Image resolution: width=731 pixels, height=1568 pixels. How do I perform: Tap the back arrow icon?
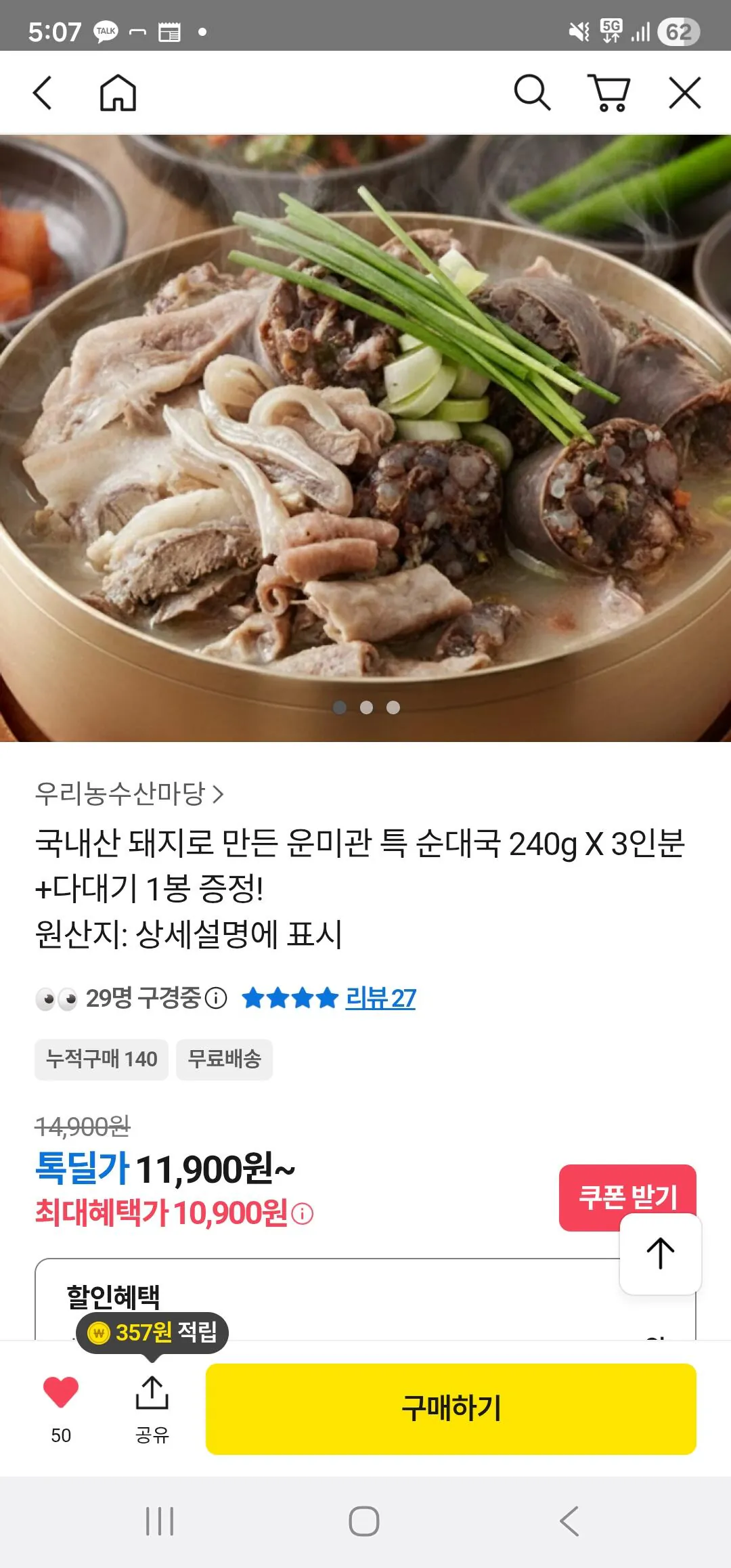click(42, 91)
